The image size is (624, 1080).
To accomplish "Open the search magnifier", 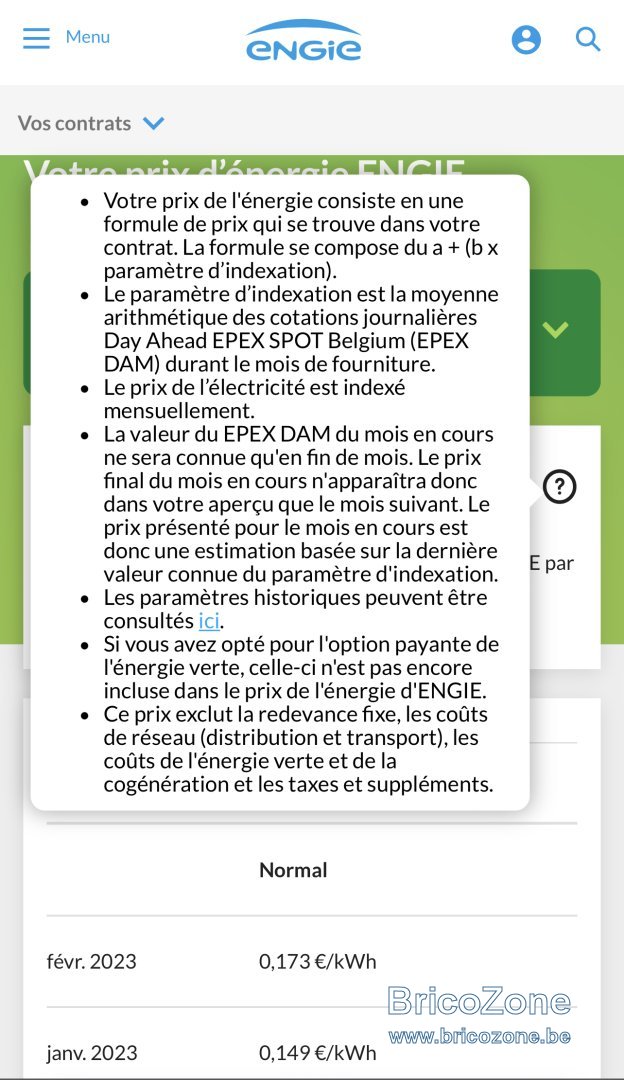I will point(587,39).
